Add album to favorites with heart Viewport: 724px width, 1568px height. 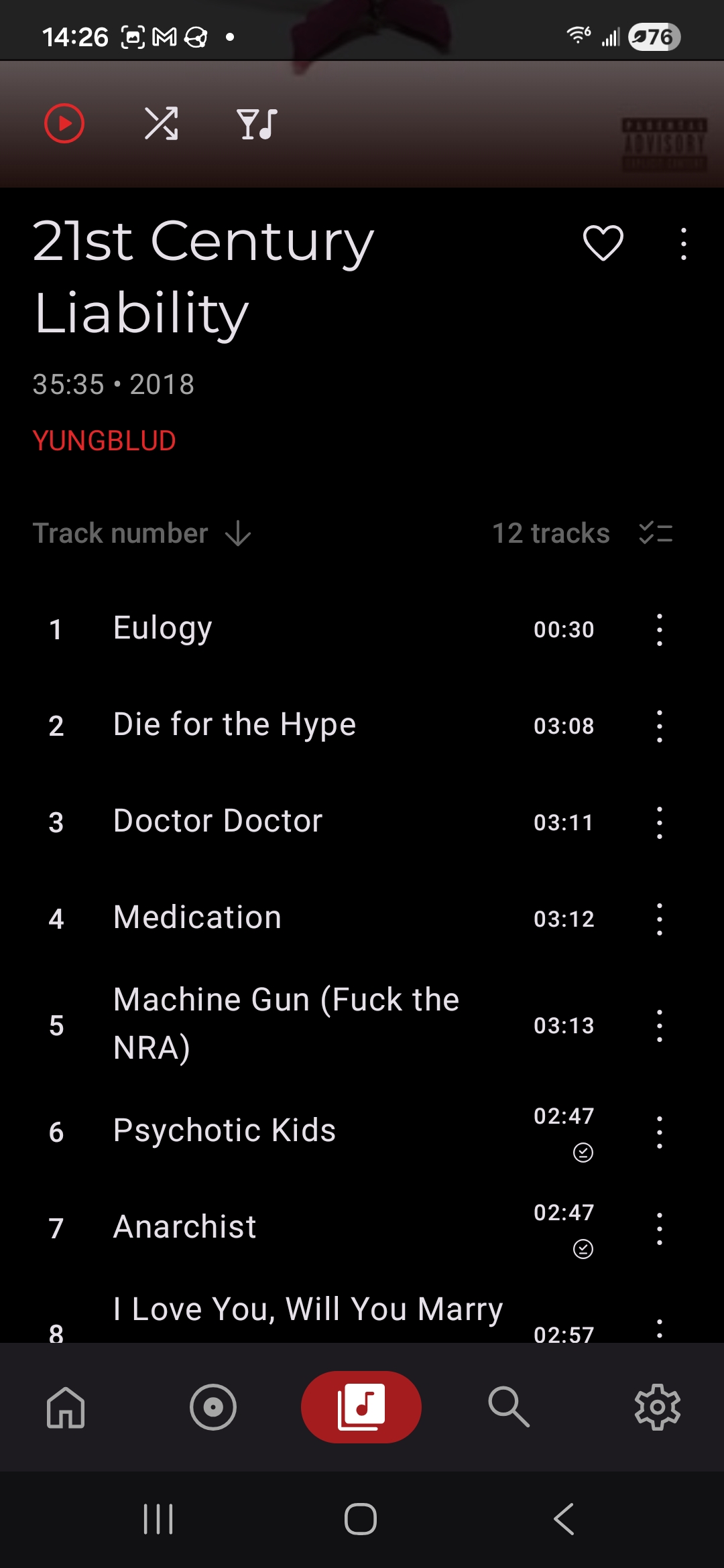click(603, 243)
